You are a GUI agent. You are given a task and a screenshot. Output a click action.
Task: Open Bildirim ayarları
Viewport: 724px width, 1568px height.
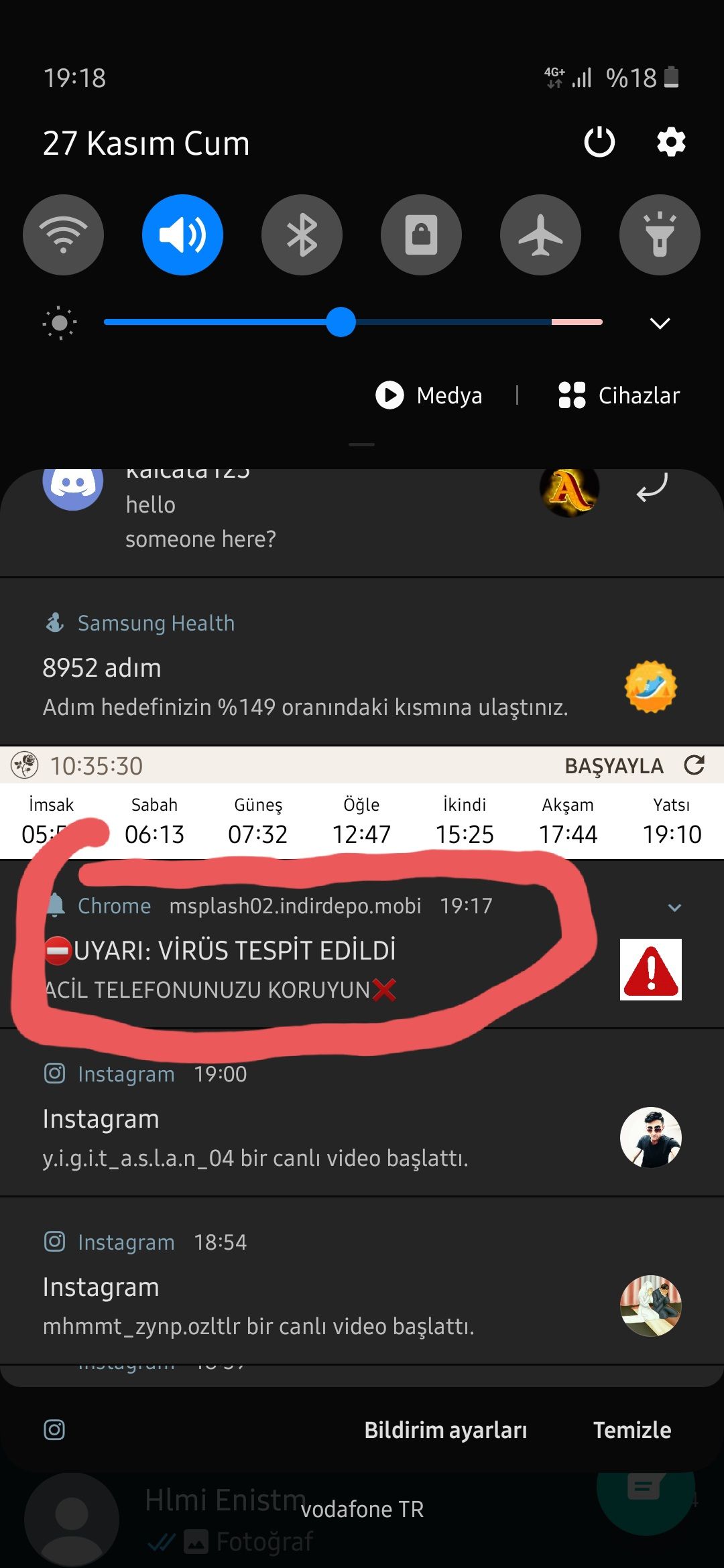[x=445, y=1430]
